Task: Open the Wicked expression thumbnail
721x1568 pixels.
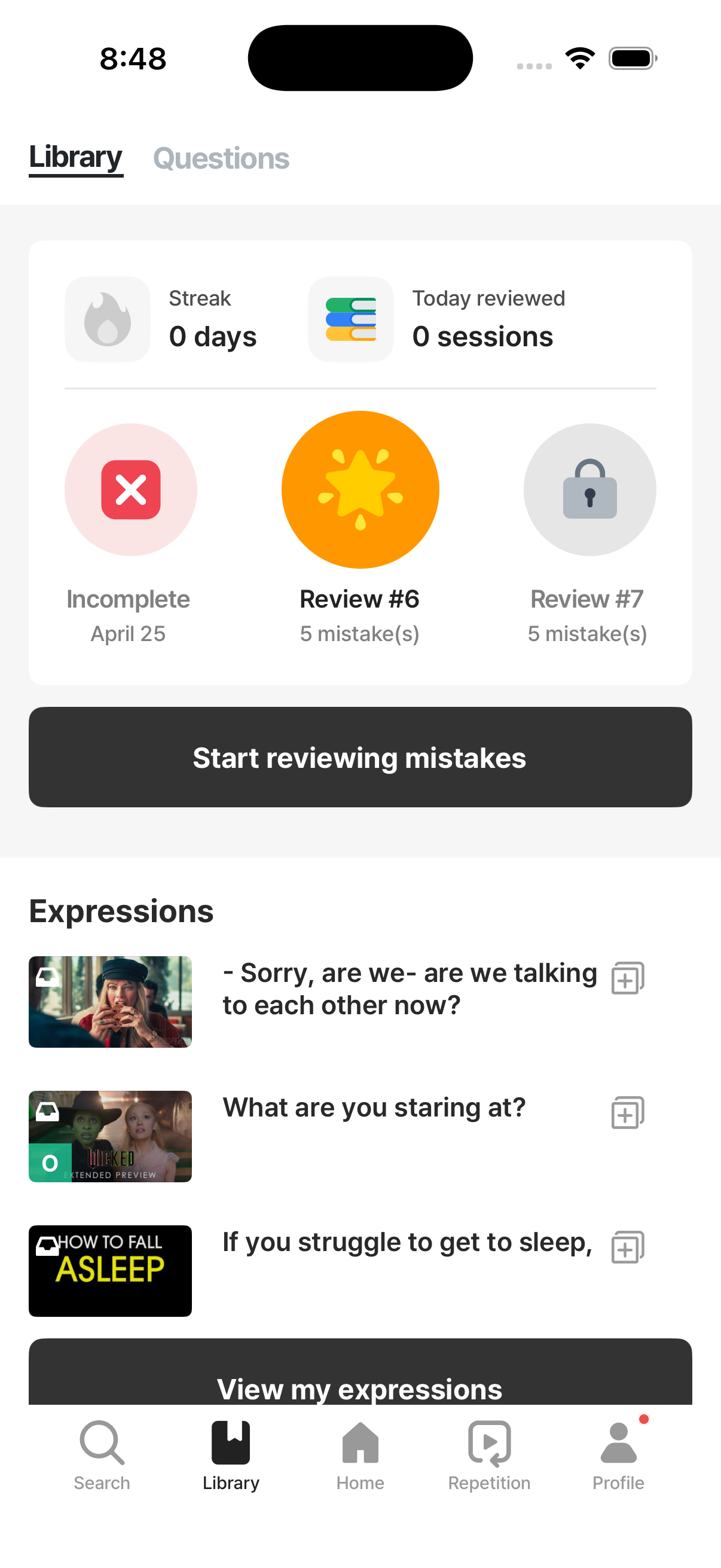Action: point(110,1136)
